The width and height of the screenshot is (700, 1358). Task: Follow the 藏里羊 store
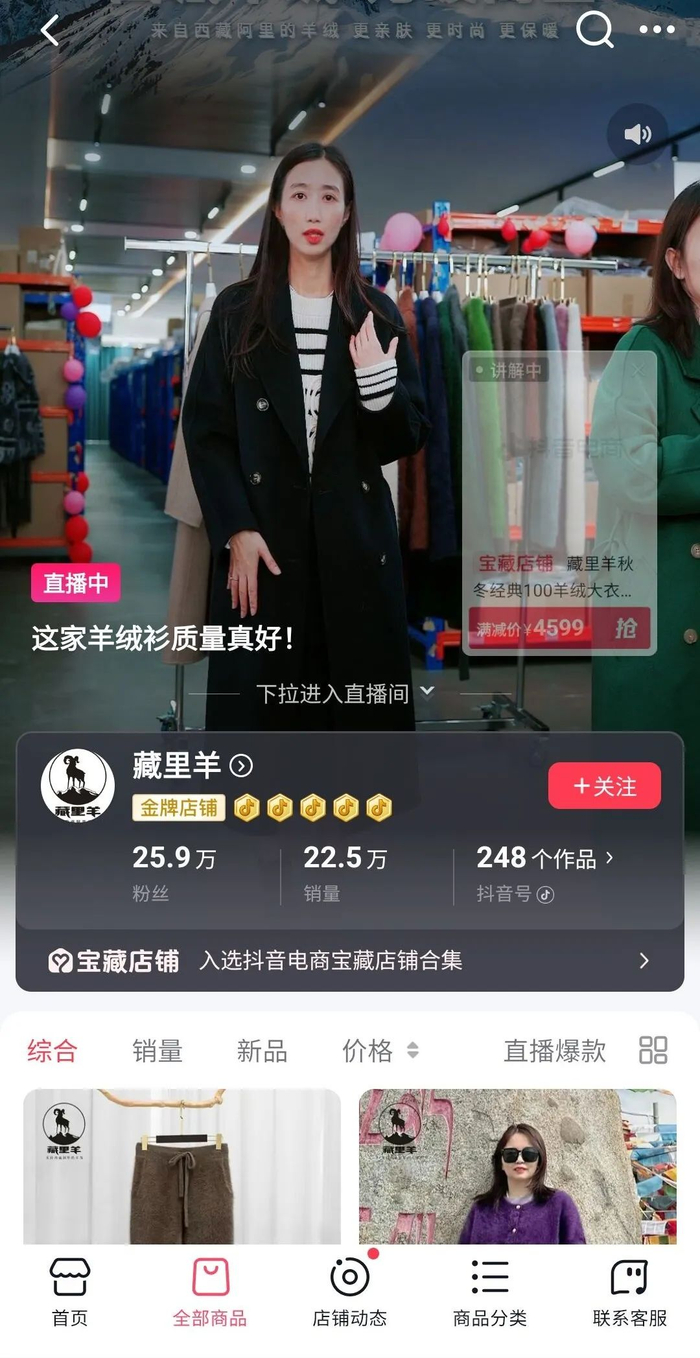pyautogui.click(x=604, y=786)
